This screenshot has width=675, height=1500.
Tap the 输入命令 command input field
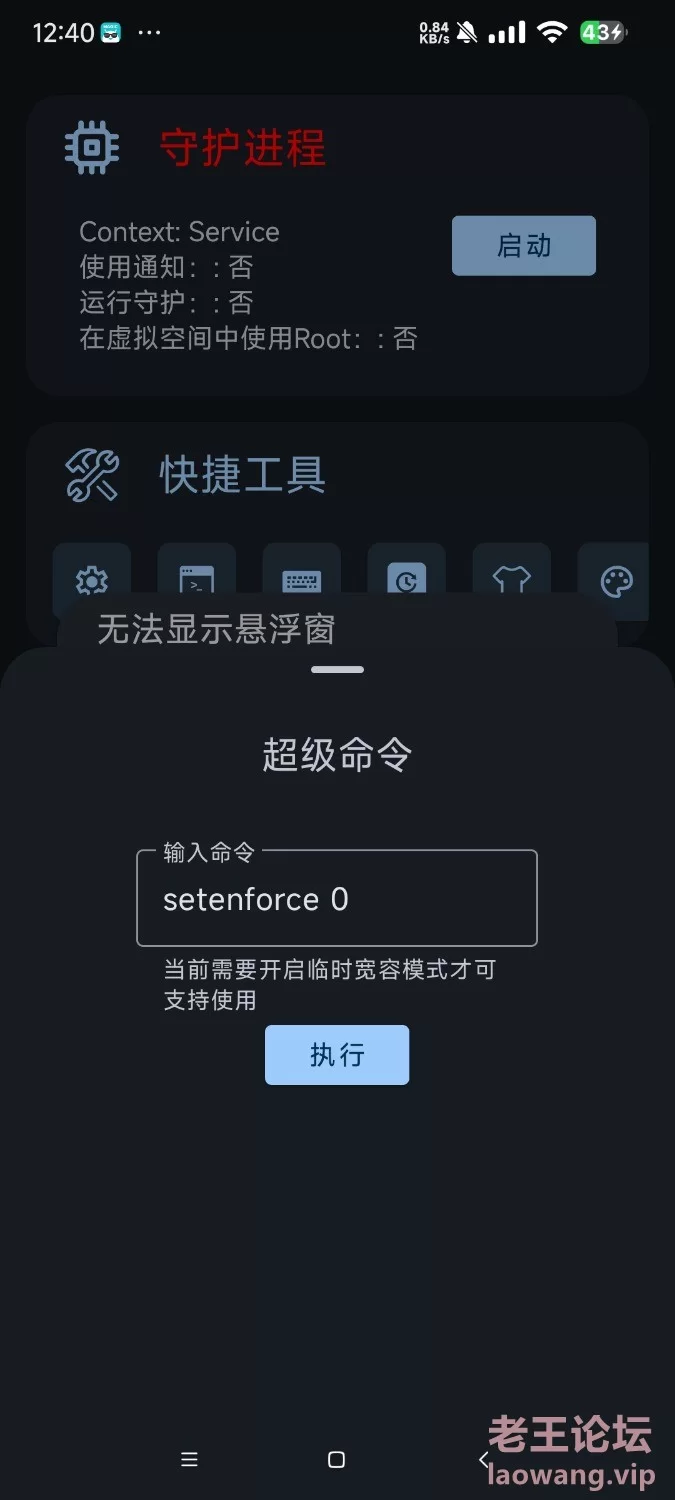pos(336,899)
